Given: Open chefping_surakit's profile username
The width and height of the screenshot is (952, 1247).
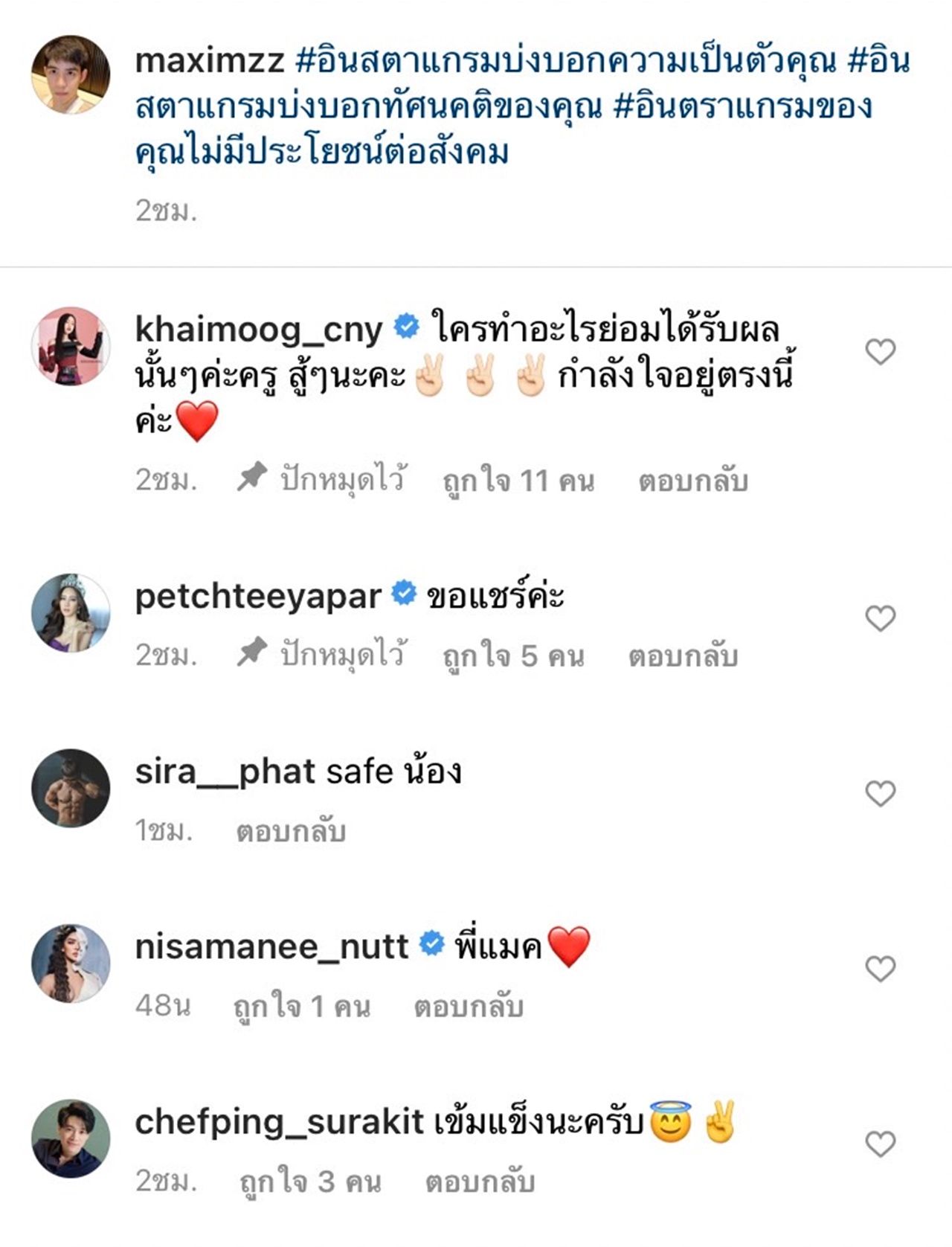Looking at the screenshot, I should (279, 1122).
